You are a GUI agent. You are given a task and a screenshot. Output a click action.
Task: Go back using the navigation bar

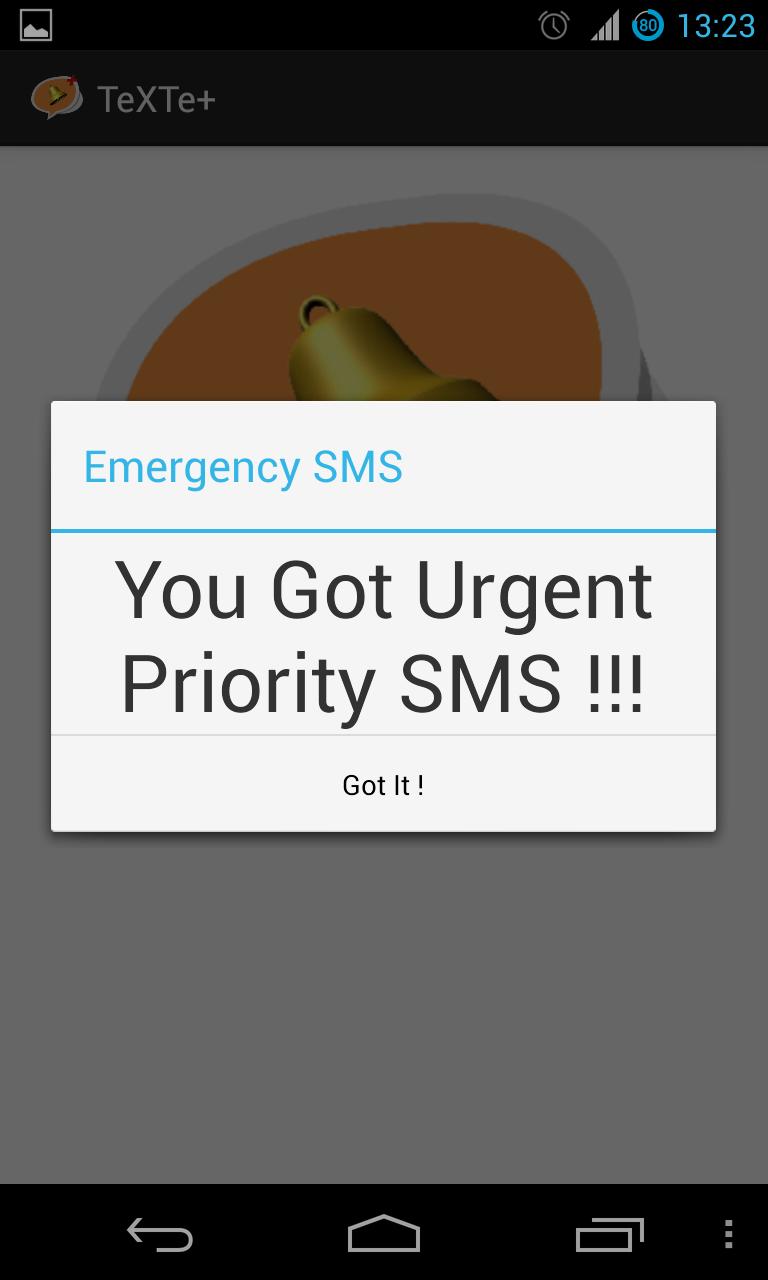160,1235
